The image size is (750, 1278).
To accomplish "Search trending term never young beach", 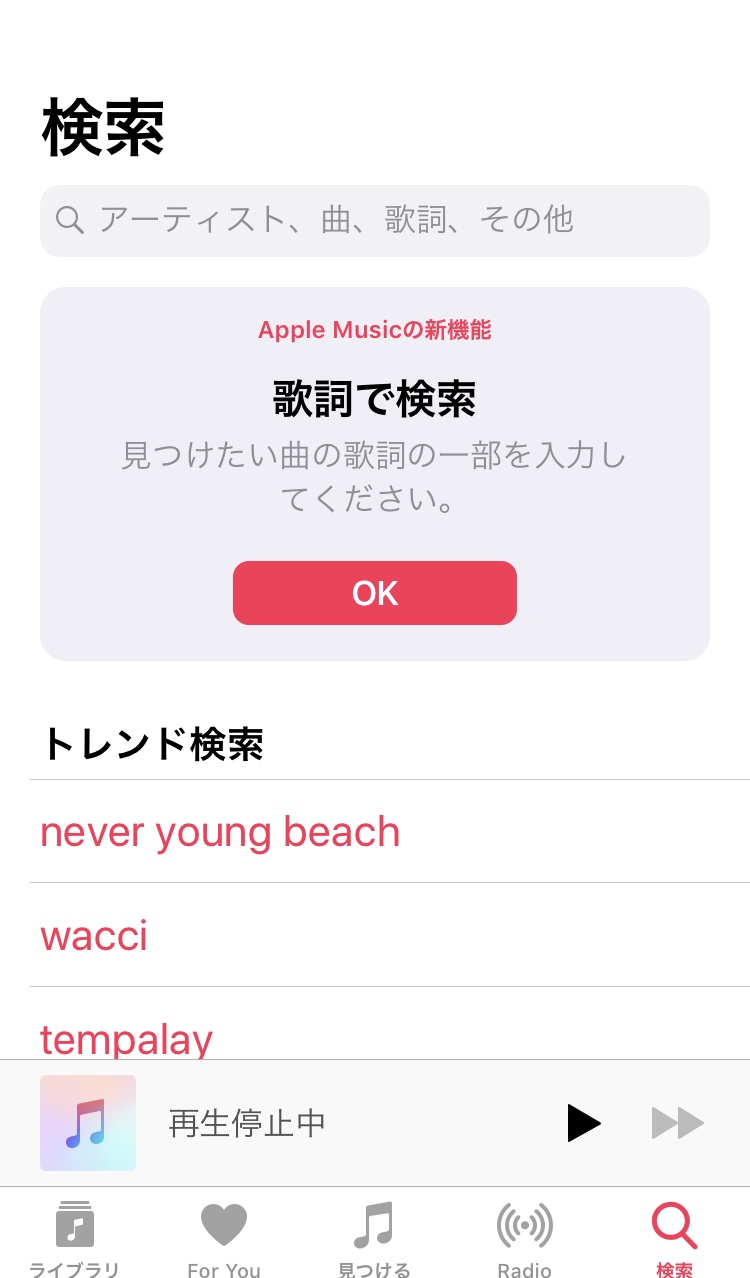I will 220,832.
